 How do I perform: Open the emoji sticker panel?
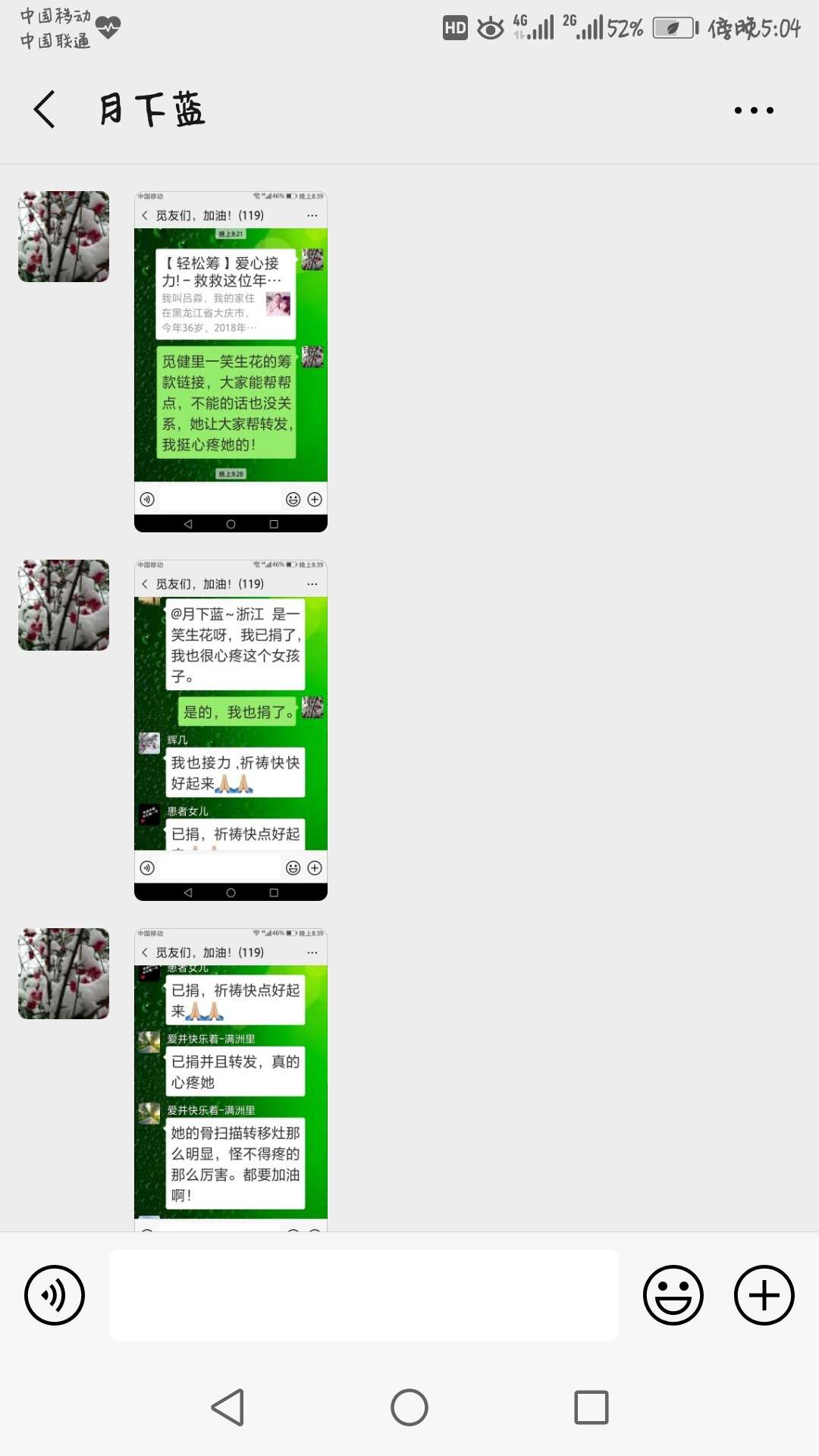[673, 1295]
